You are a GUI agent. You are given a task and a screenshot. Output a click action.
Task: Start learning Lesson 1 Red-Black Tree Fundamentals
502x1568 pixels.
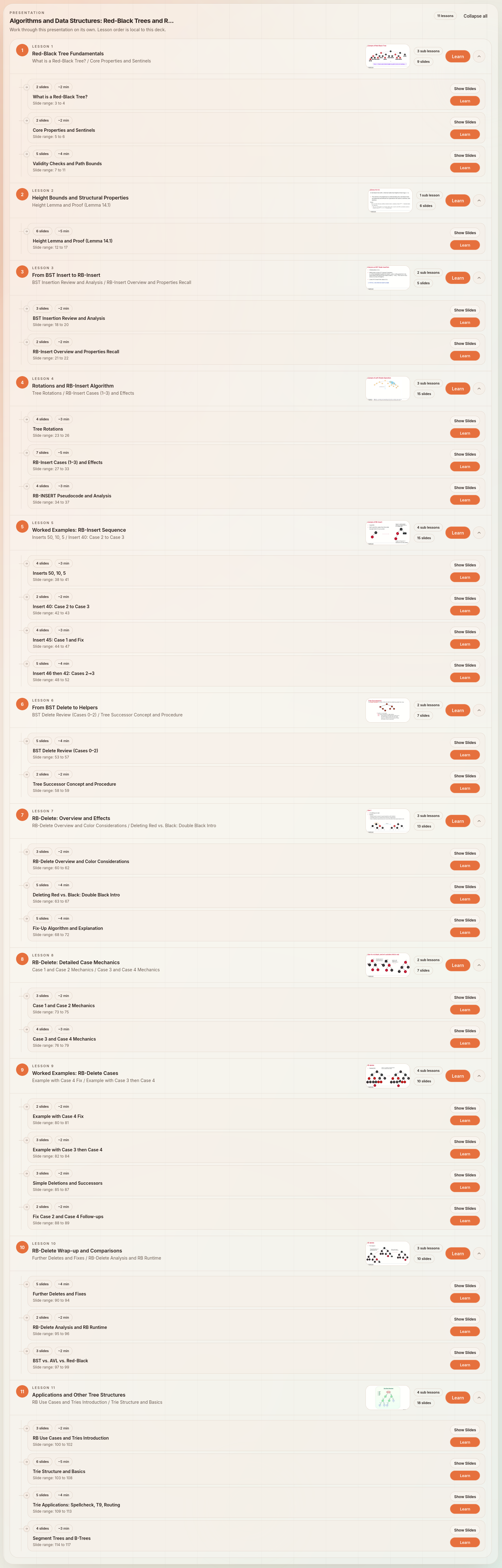[x=457, y=57]
